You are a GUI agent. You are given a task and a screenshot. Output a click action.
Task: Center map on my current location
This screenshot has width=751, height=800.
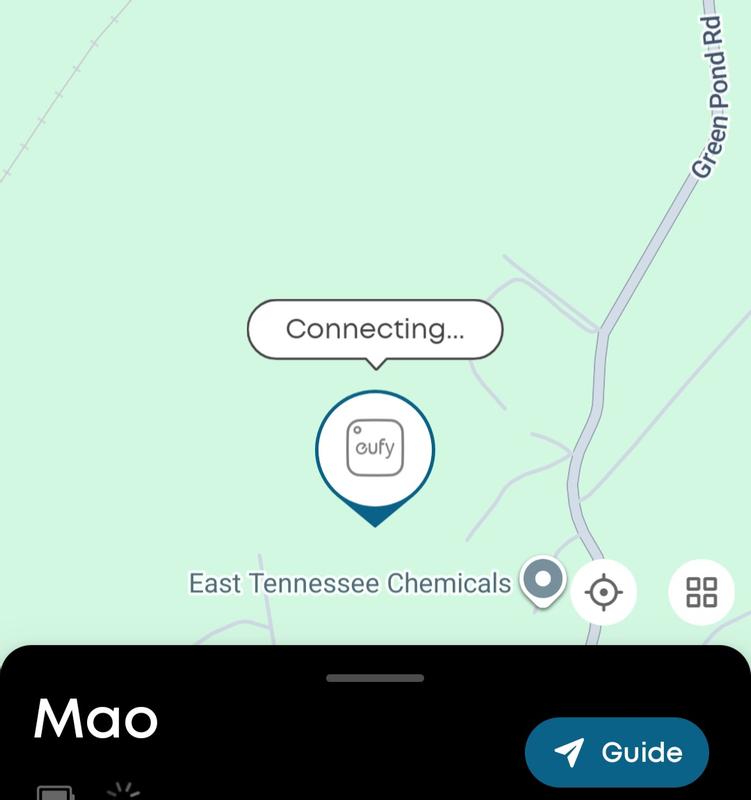[603, 592]
